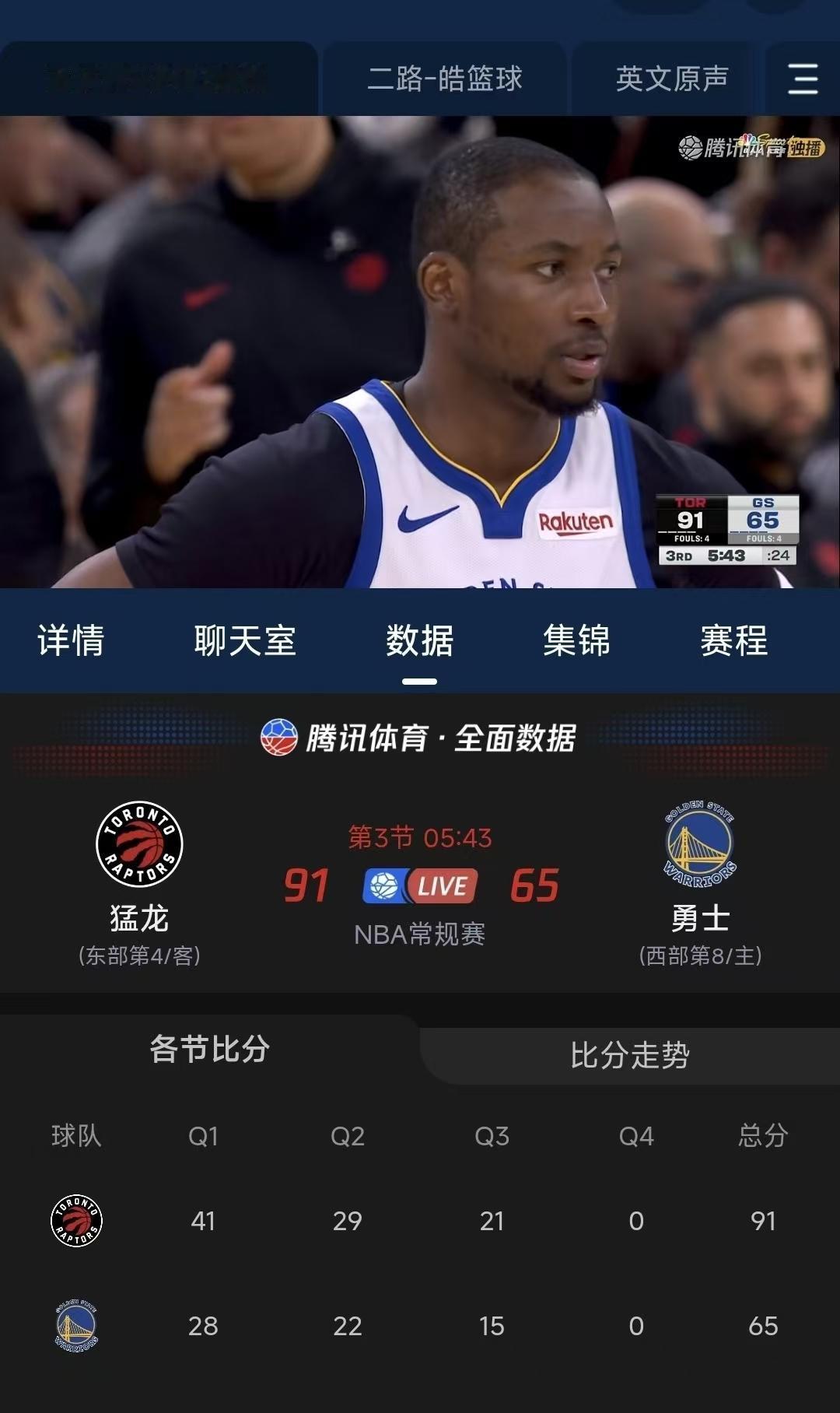Select the Raptors logo in the scores table
The width and height of the screenshot is (840, 1413).
(x=75, y=1221)
